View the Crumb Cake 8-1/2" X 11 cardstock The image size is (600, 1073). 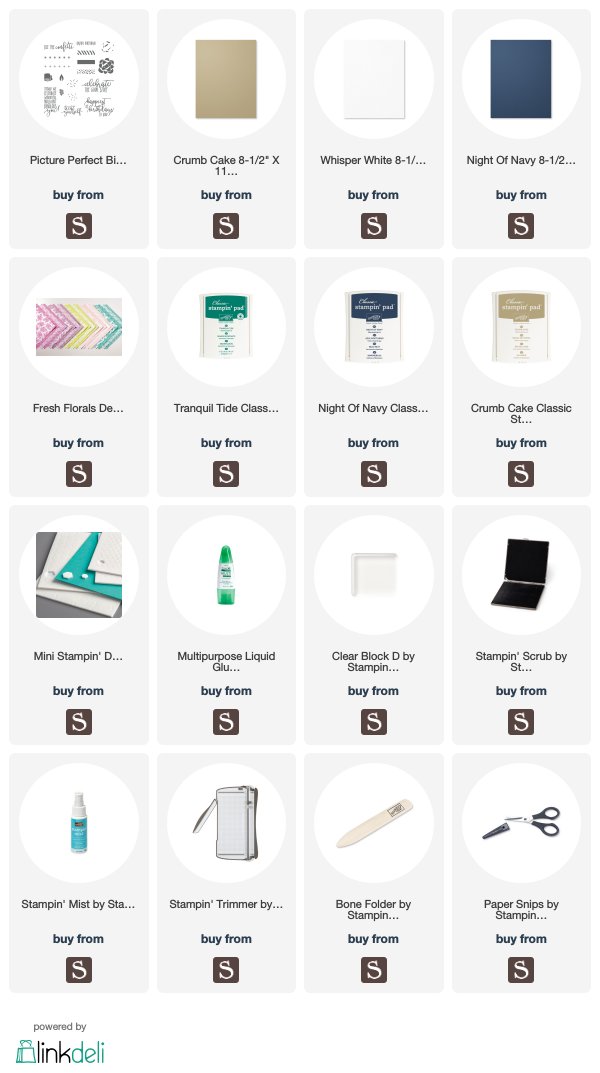point(226,129)
